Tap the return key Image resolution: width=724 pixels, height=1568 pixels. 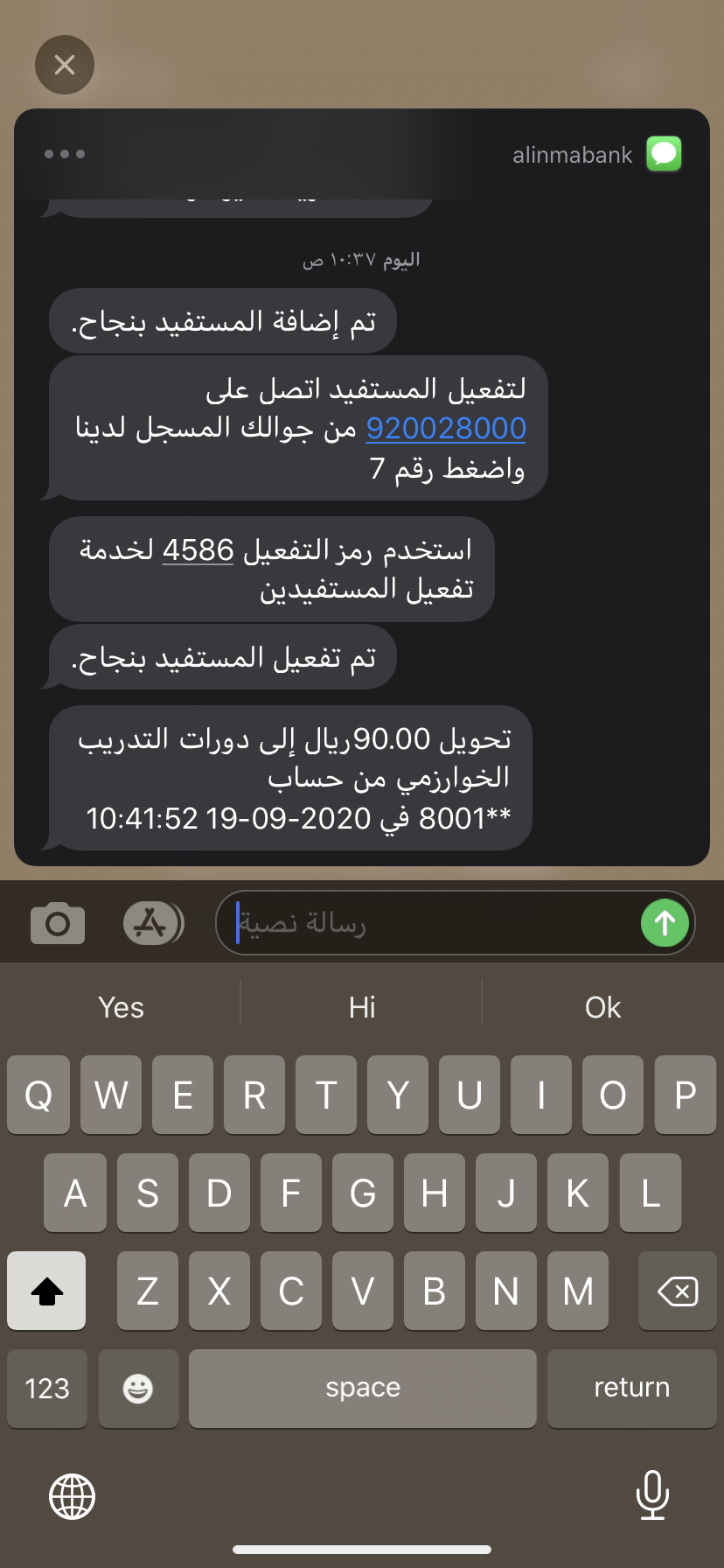point(631,1389)
